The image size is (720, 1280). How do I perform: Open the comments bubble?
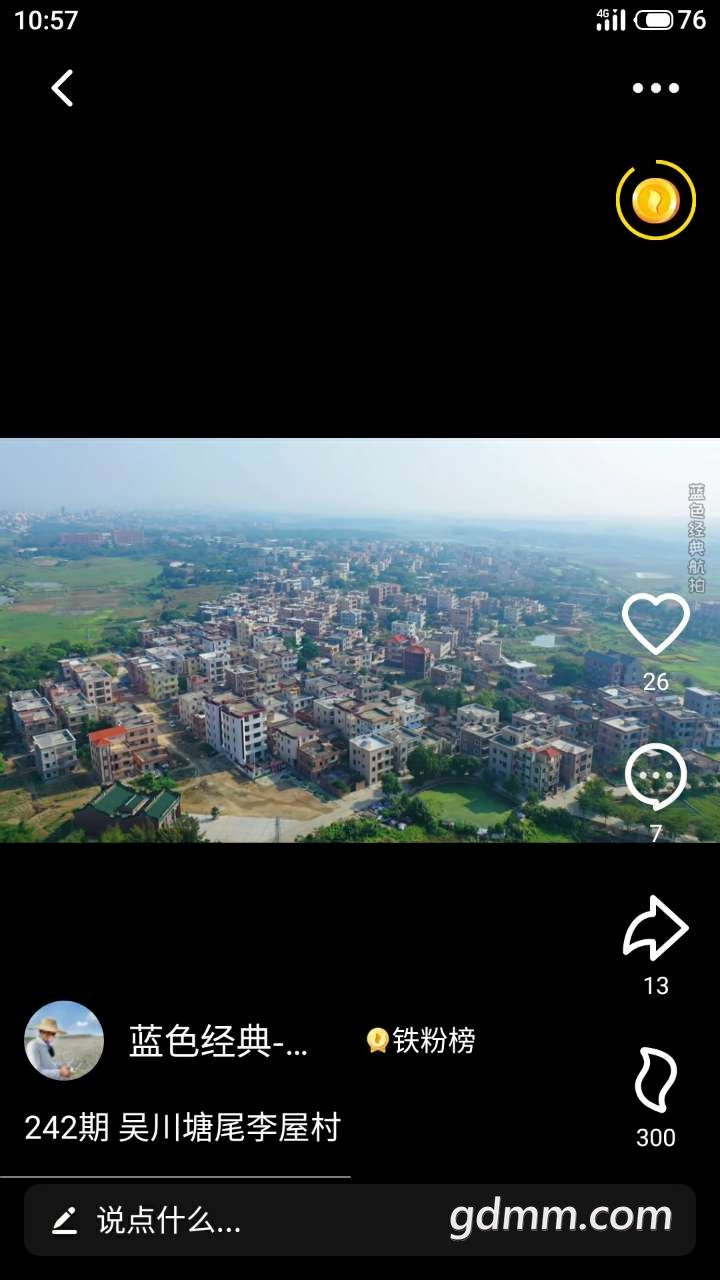pos(655,778)
